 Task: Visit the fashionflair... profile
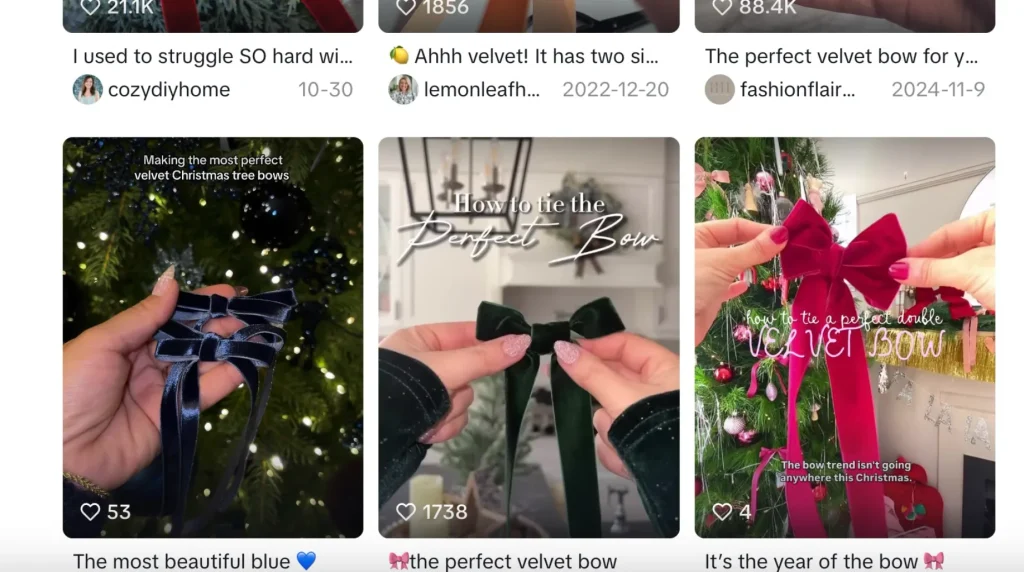(x=797, y=90)
